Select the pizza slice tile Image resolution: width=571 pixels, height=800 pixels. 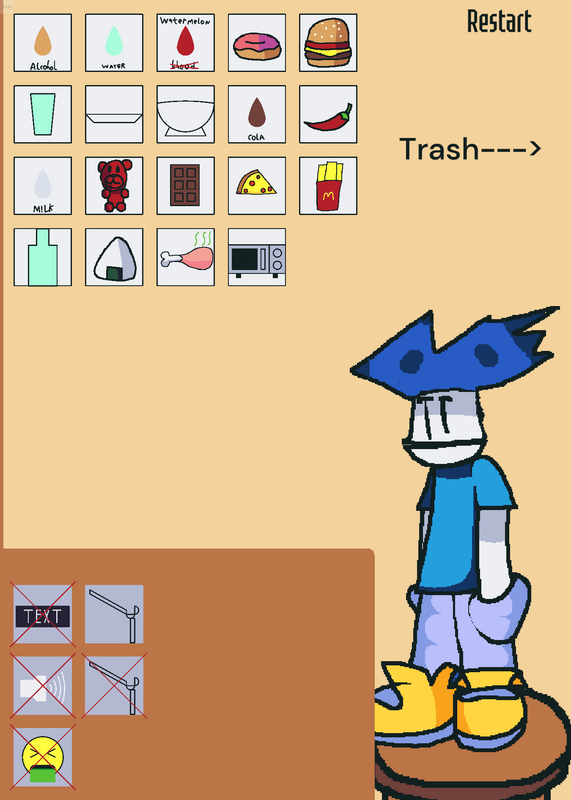[257, 186]
